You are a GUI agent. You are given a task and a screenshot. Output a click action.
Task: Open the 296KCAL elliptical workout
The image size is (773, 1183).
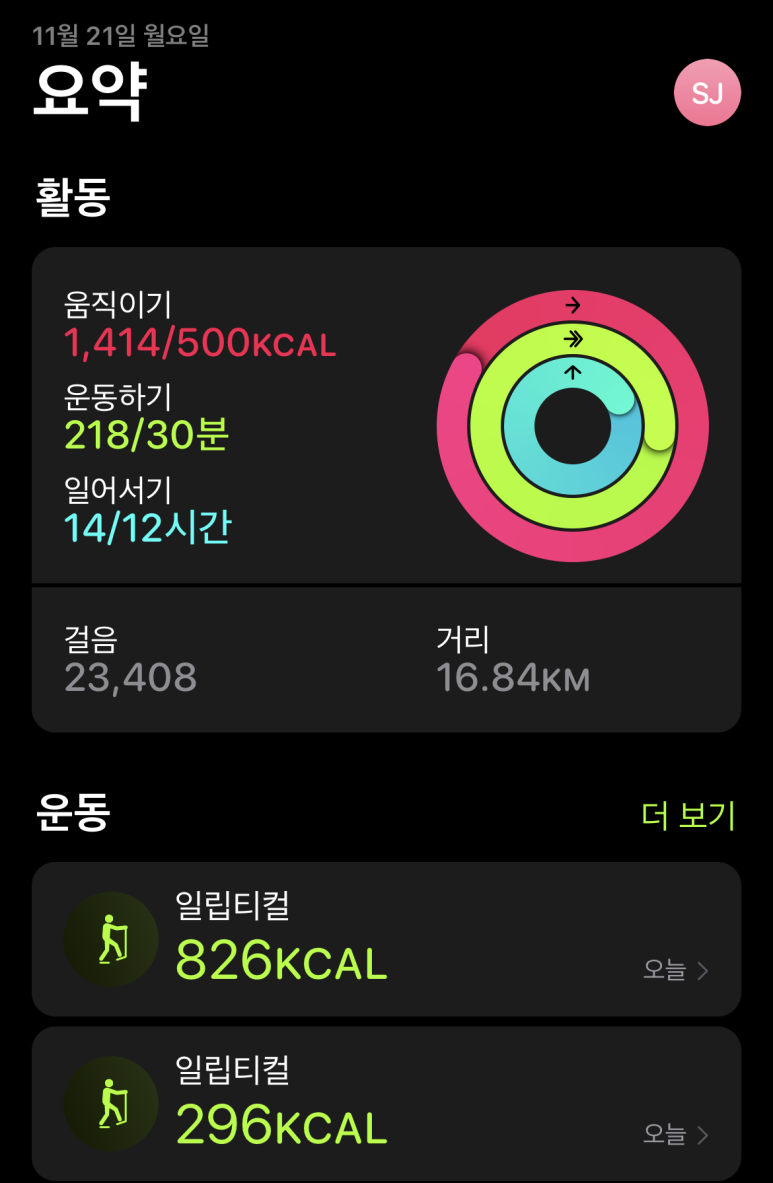pyautogui.click(x=386, y=1104)
